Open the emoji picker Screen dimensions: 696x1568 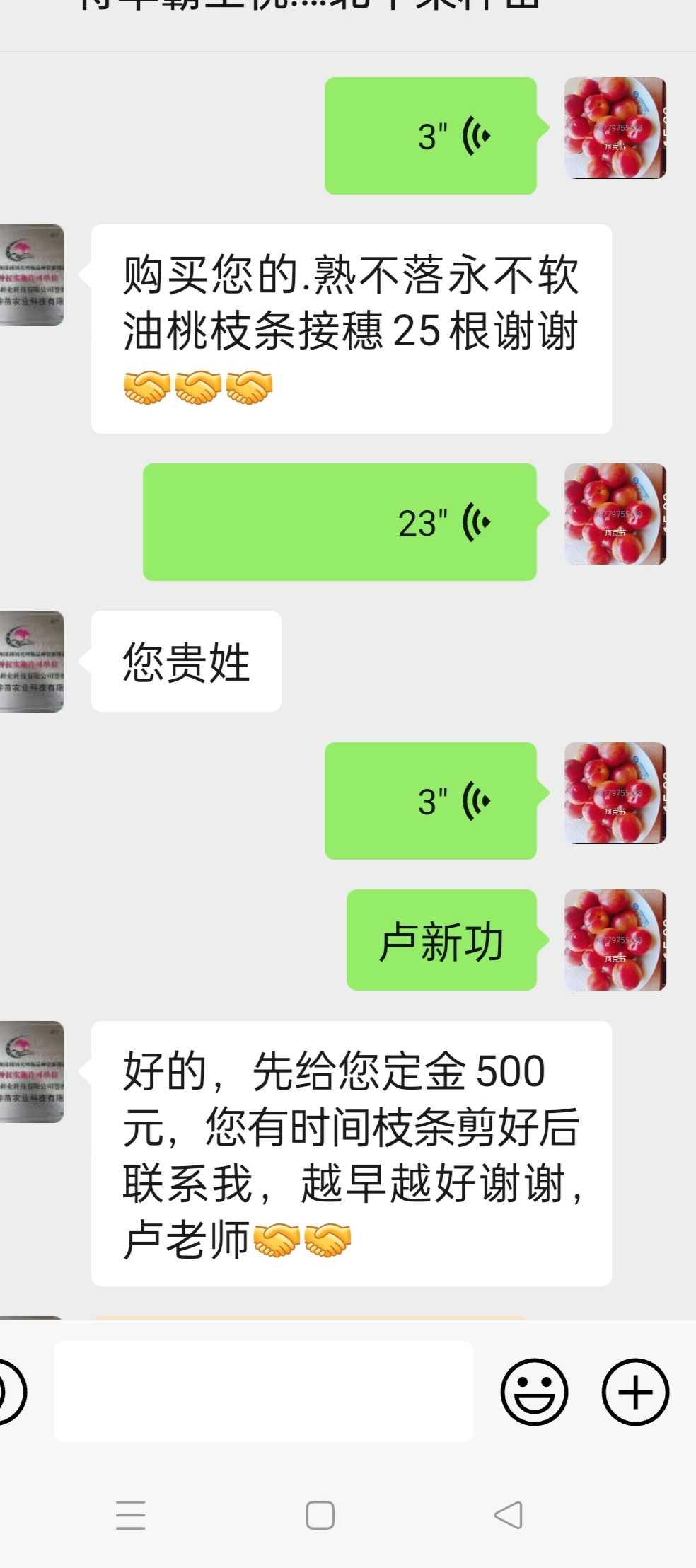534,1391
